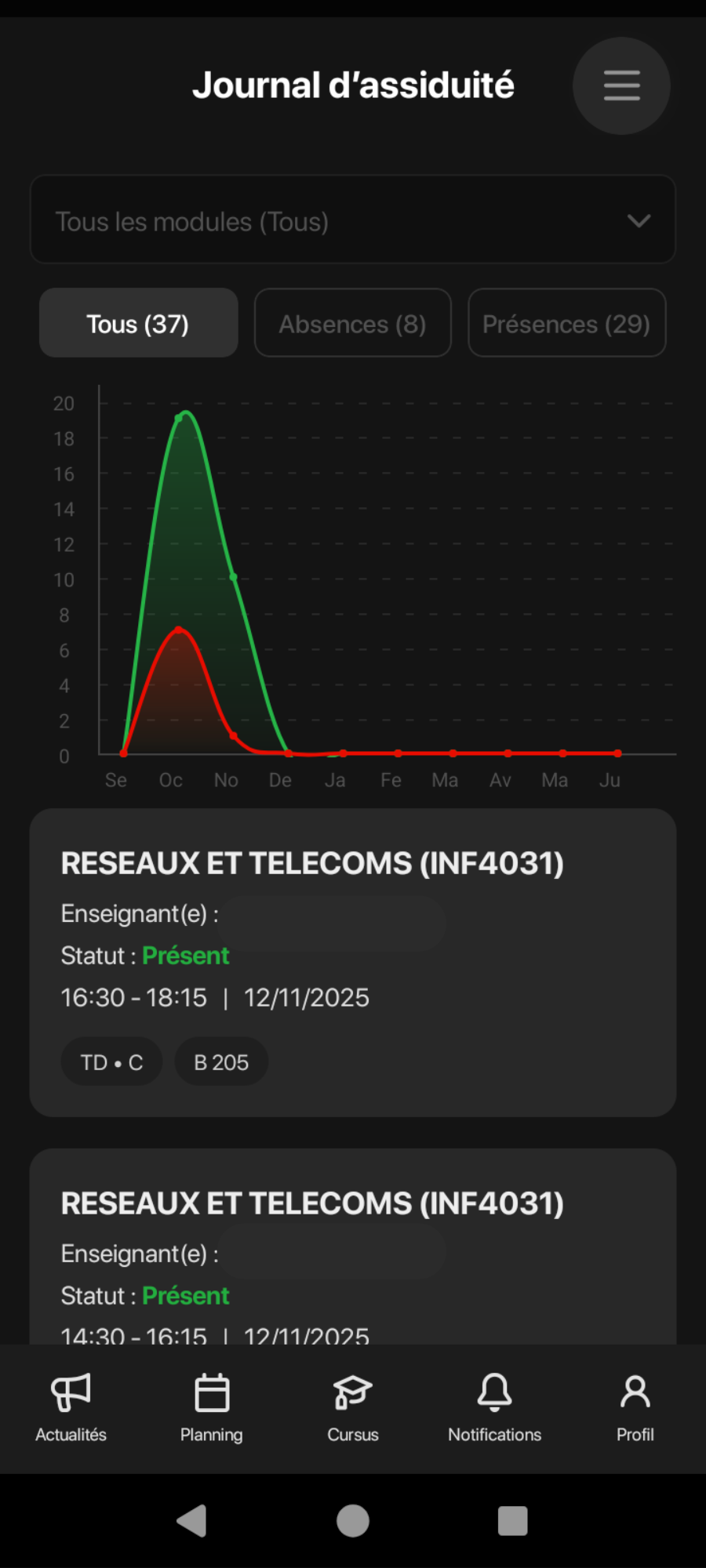The height and width of the screenshot is (1568, 706).
Task: Tap the system back button
Action: click(x=192, y=1521)
